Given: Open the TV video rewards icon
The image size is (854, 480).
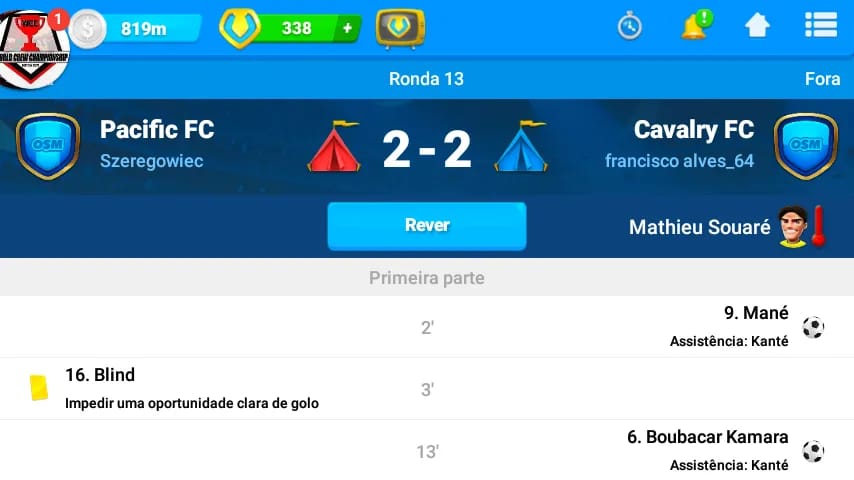Looking at the screenshot, I should [x=400, y=28].
